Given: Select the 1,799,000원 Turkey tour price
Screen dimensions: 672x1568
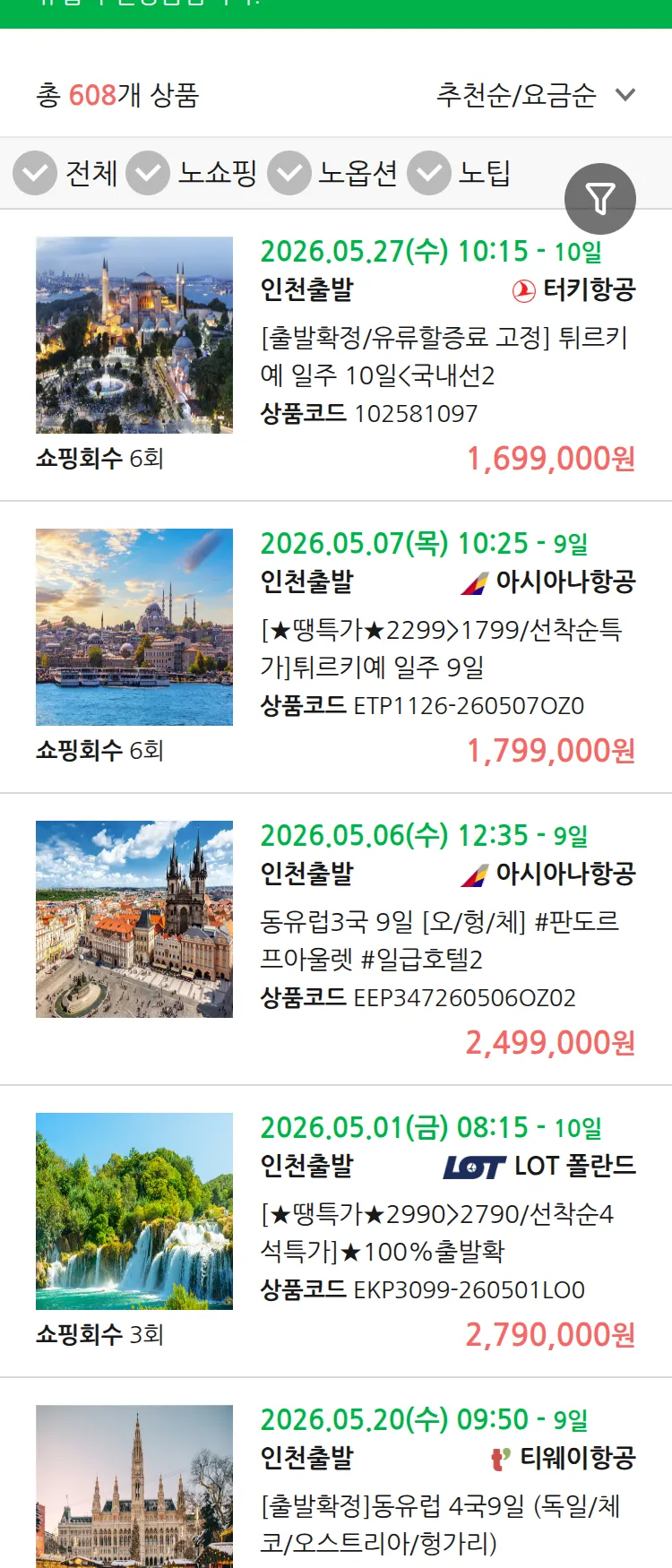Looking at the screenshot, I should [x=553, y=750].
